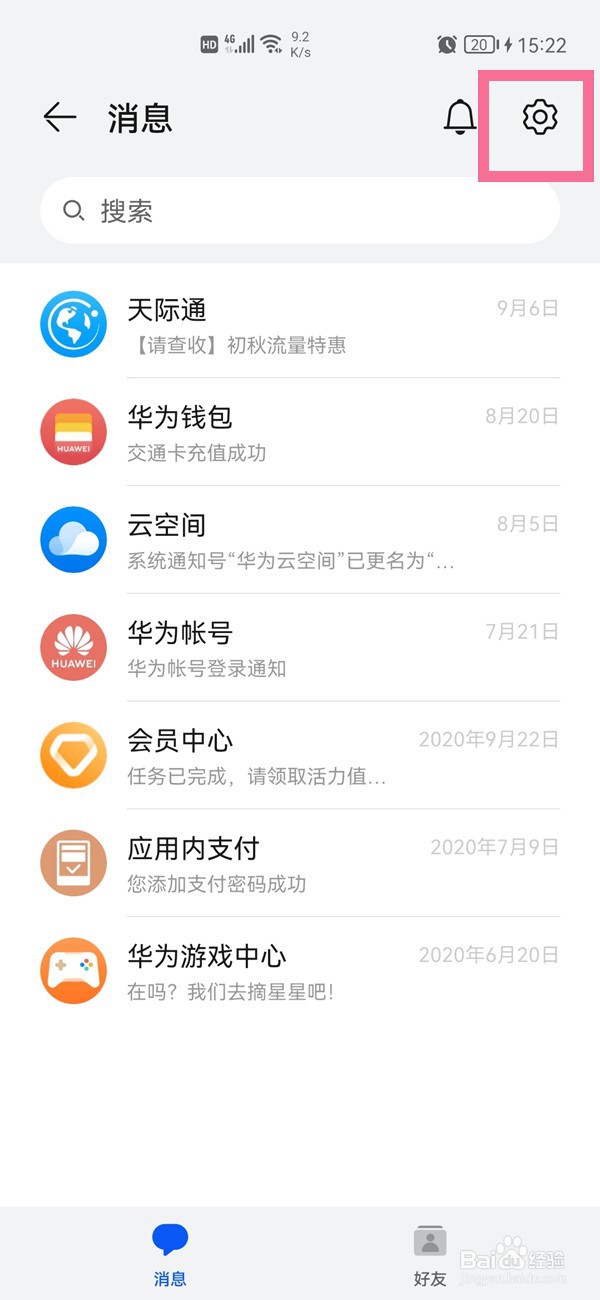Switch to the 好友 tab
Image resolution: width=600 pixels, height=1300 pixels.
(430, 1254)
